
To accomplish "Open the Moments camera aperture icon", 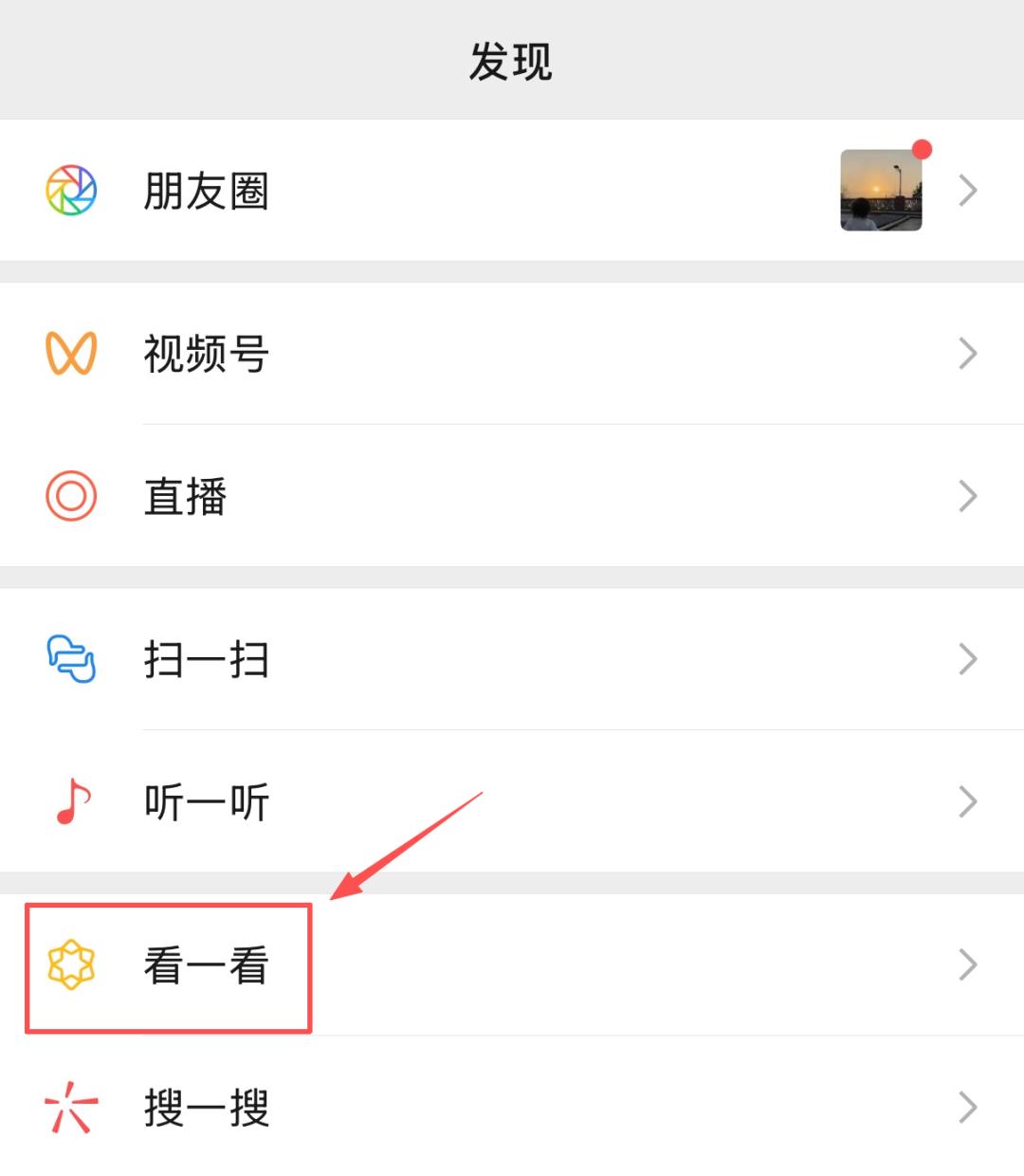I will [69, 190].
